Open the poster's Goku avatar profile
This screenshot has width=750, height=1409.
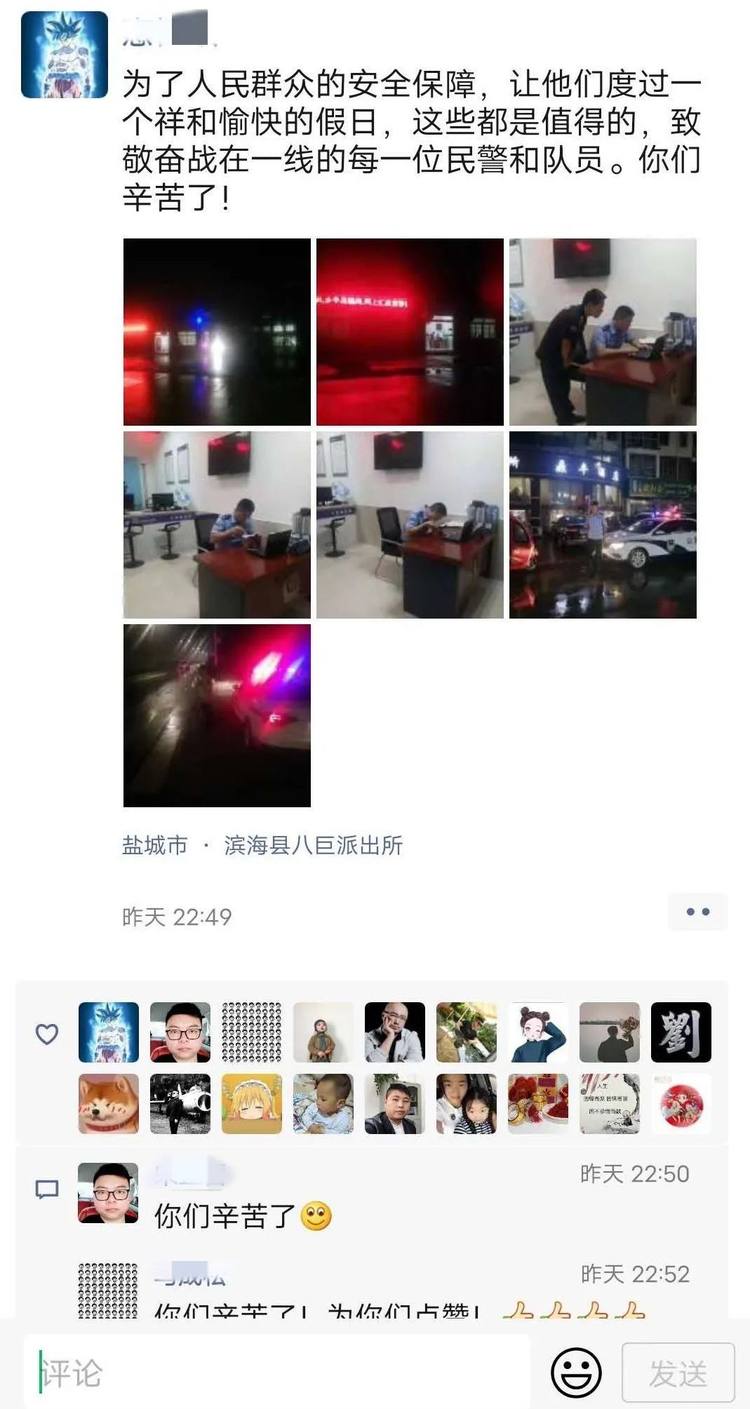[64, 55]
